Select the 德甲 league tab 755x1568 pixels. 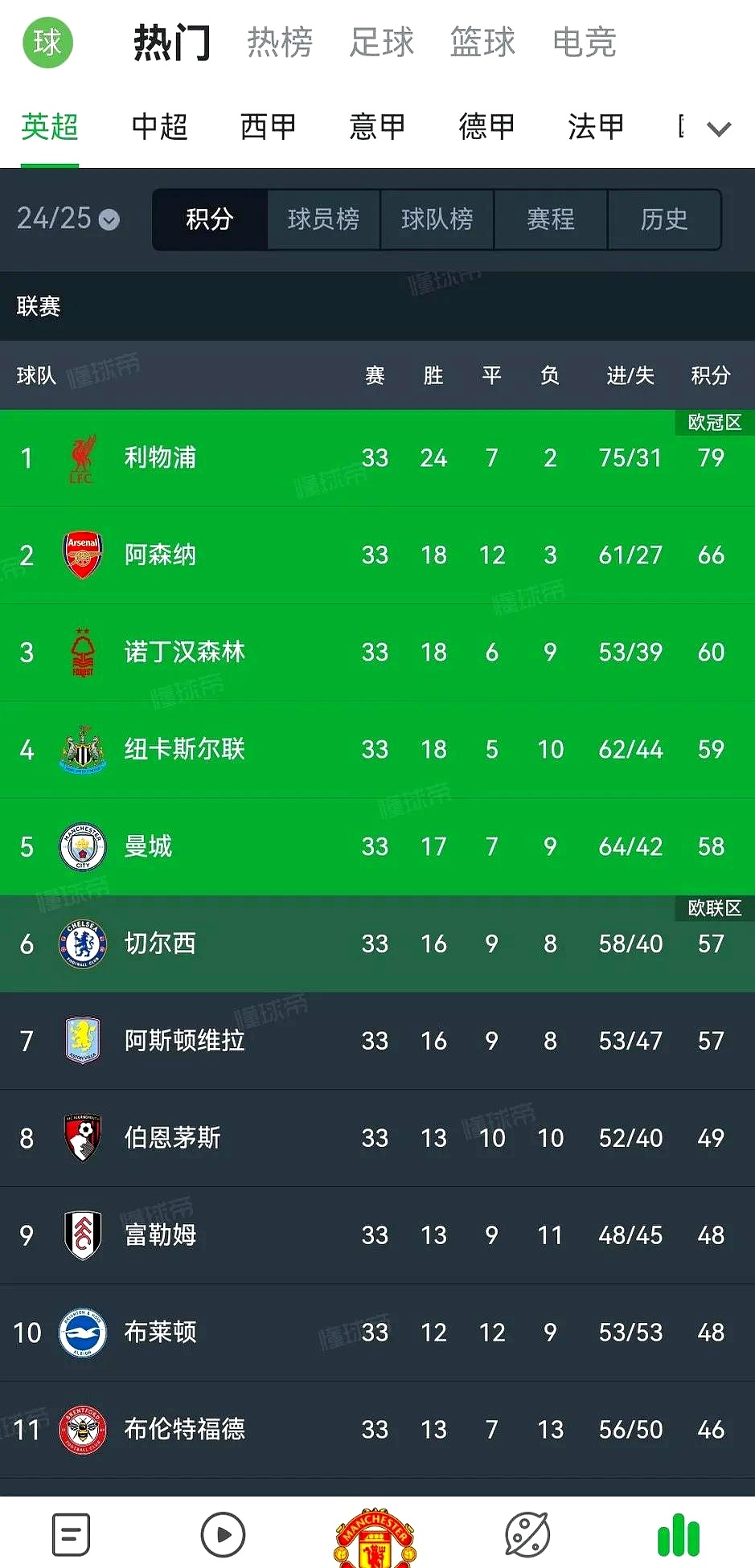tap(486, 127)
